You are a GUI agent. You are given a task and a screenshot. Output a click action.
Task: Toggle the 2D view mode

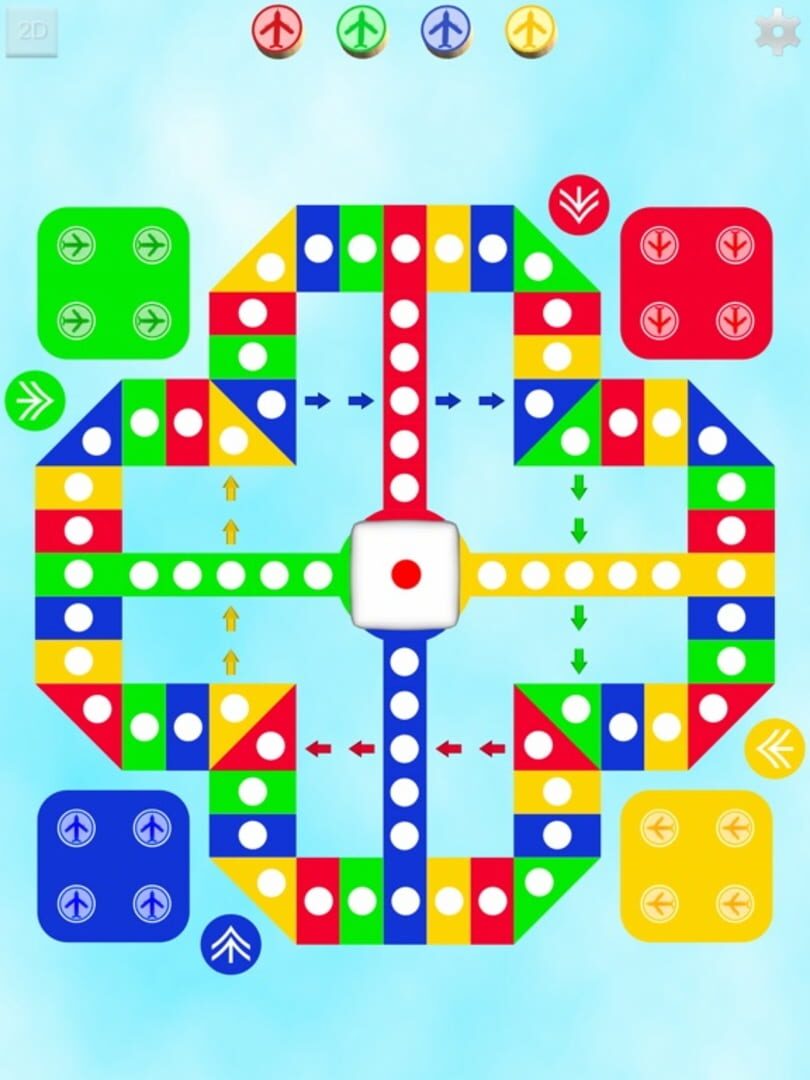coord(33,32)
